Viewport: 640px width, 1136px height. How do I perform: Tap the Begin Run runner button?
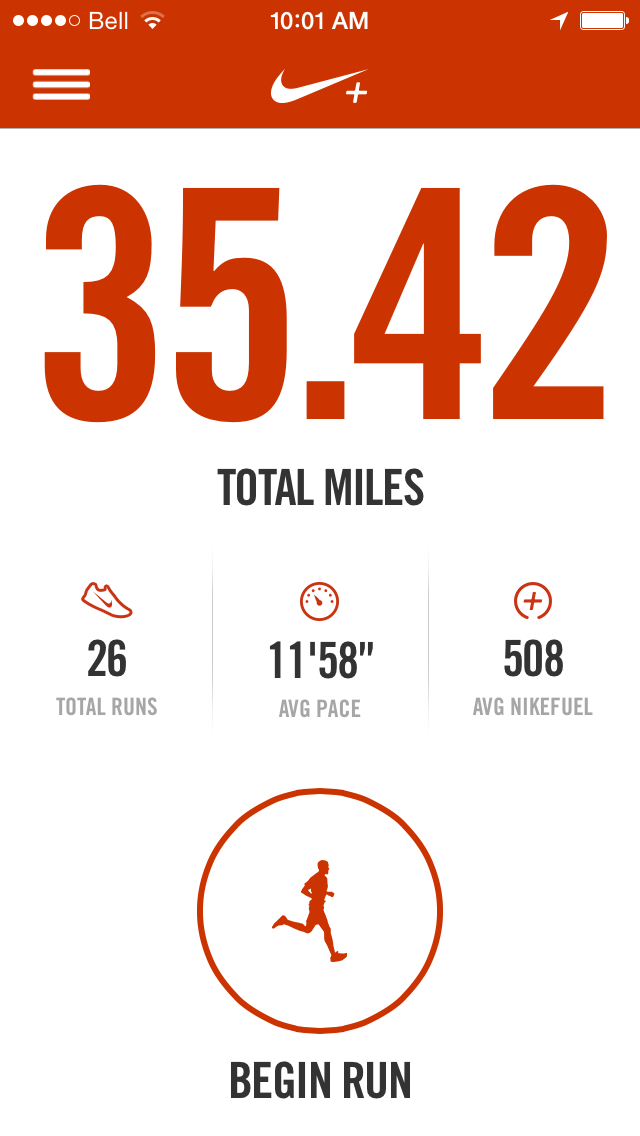[x=320, y=908]
